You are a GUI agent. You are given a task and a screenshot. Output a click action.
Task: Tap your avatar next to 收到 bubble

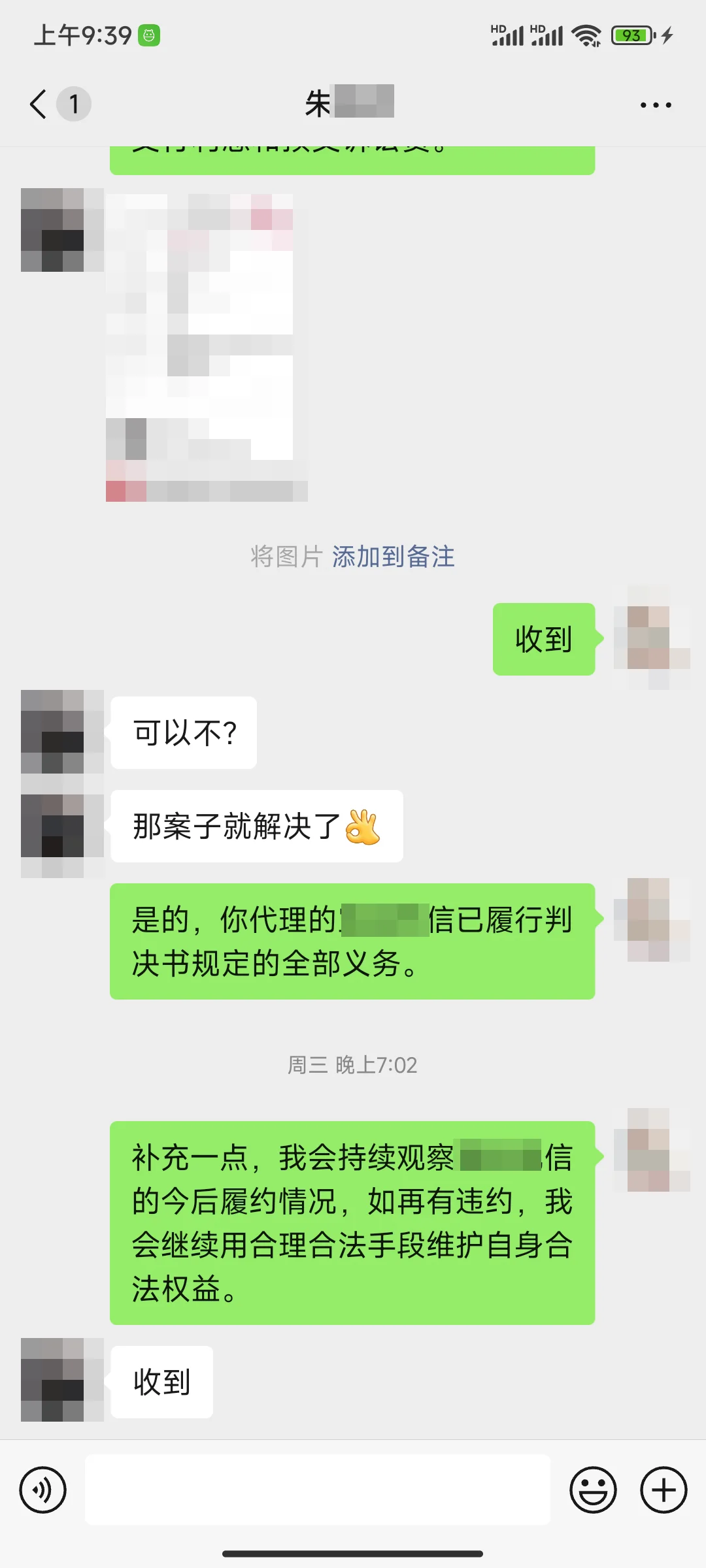tap(652, 639)
